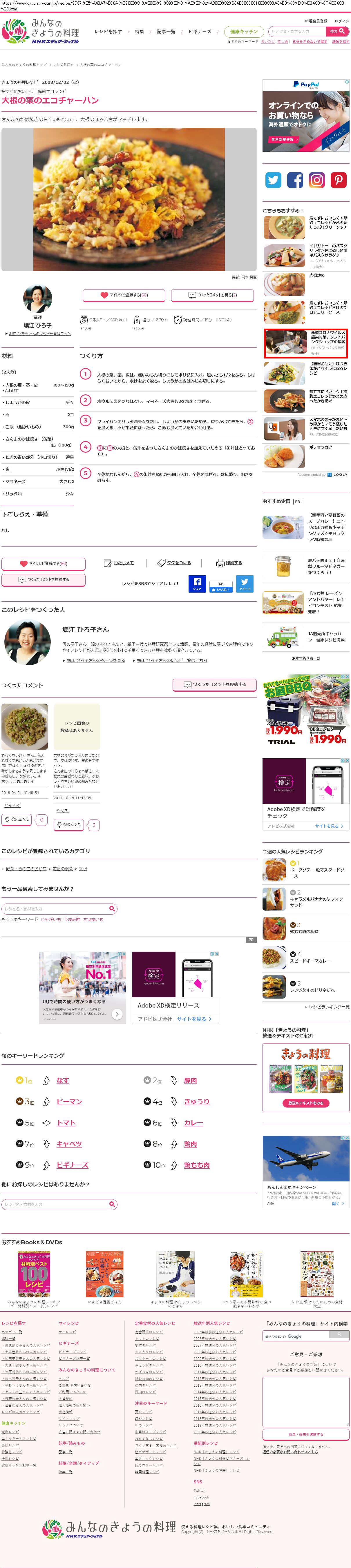Open the レシピを探す menu
The height and width of the screenshot is (1568, 351).
tap(108, 31)
